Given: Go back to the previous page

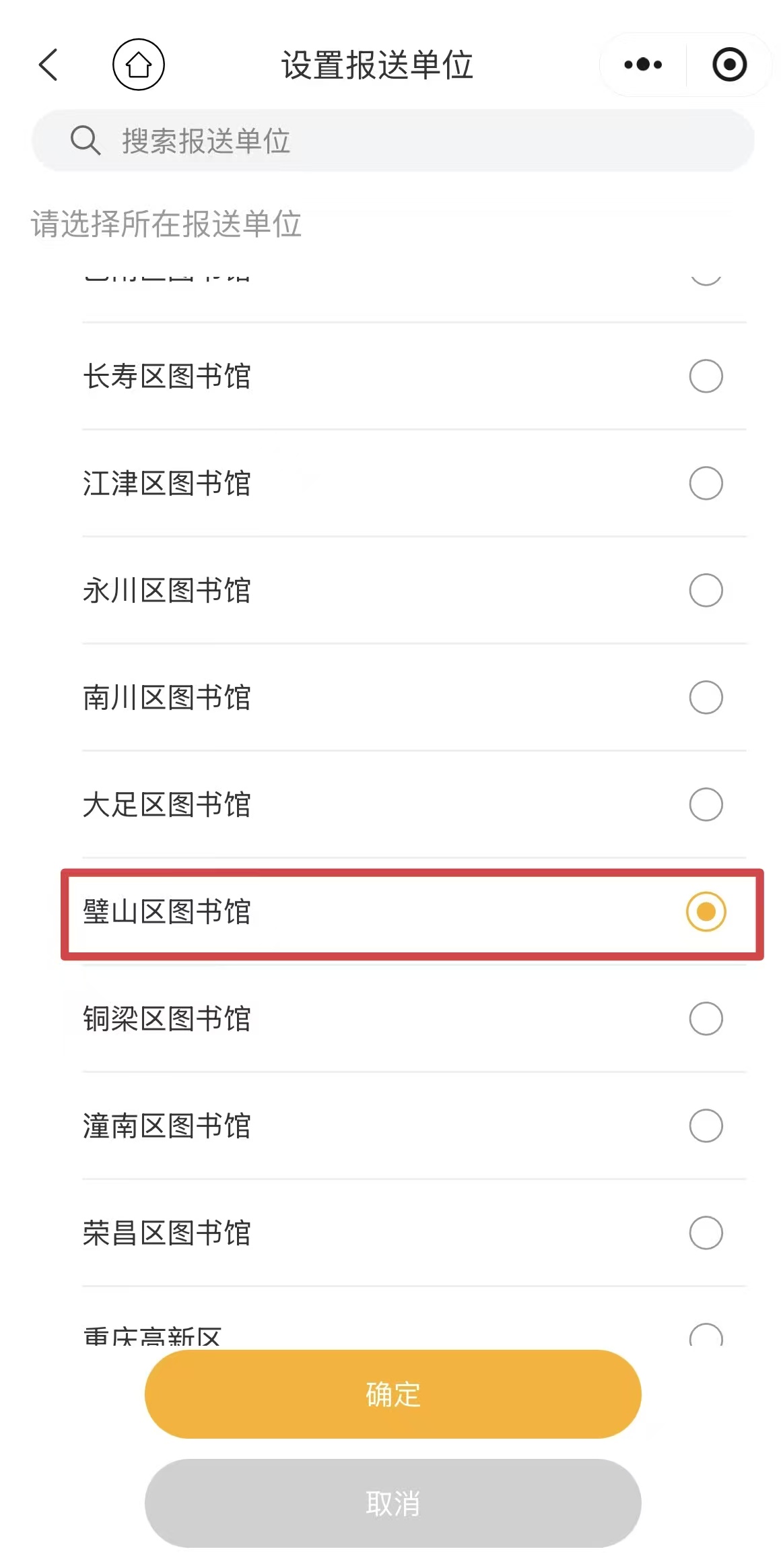Looking at the screenshot, I should pyautogui.click(x=48, y=65).
